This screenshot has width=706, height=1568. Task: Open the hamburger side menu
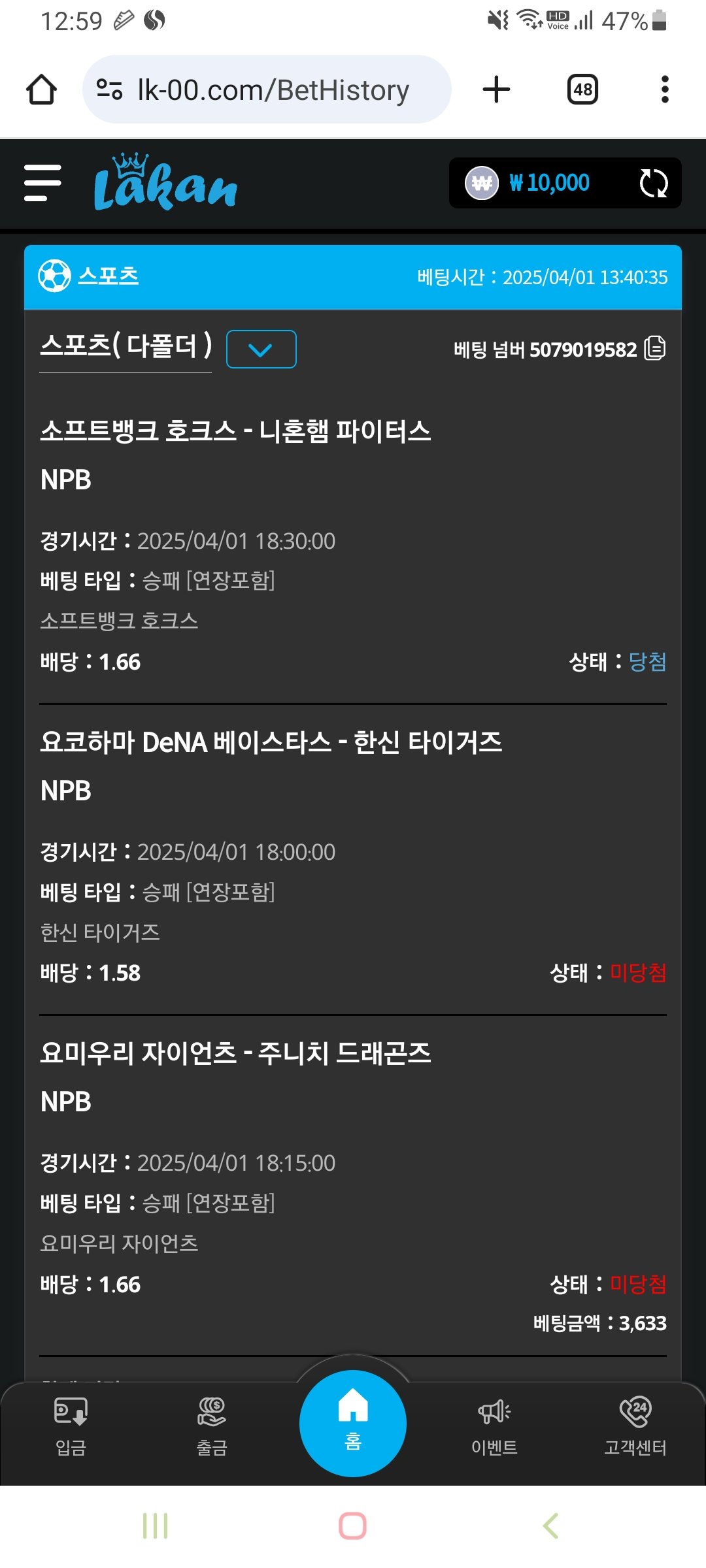click(42, 183)
